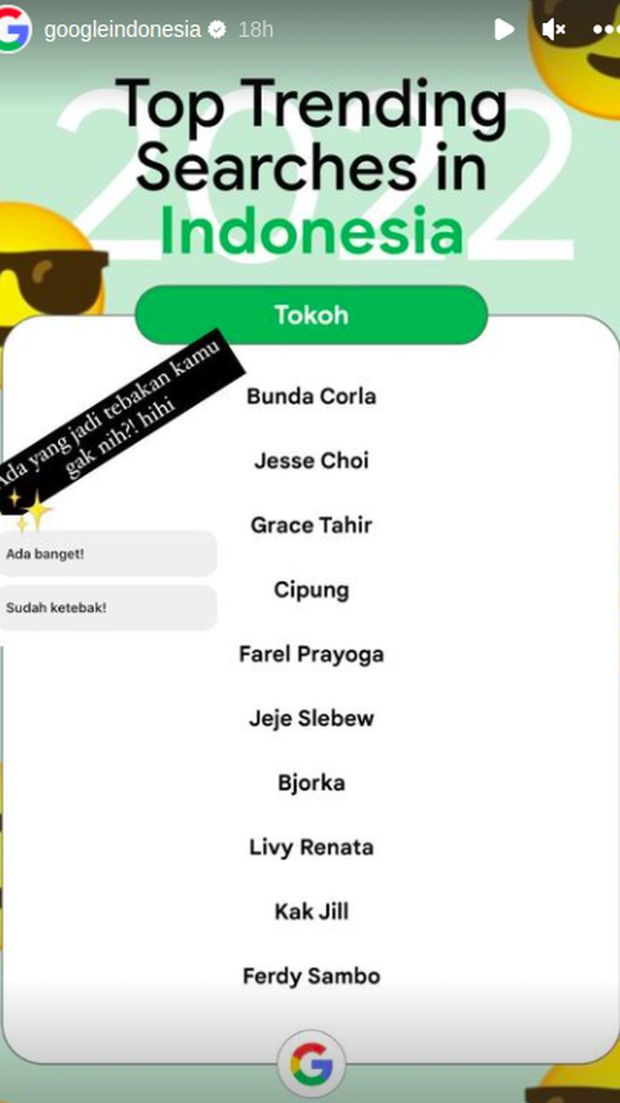
Task: Open the story's more options menu
Action: click(x=605, y=30)
